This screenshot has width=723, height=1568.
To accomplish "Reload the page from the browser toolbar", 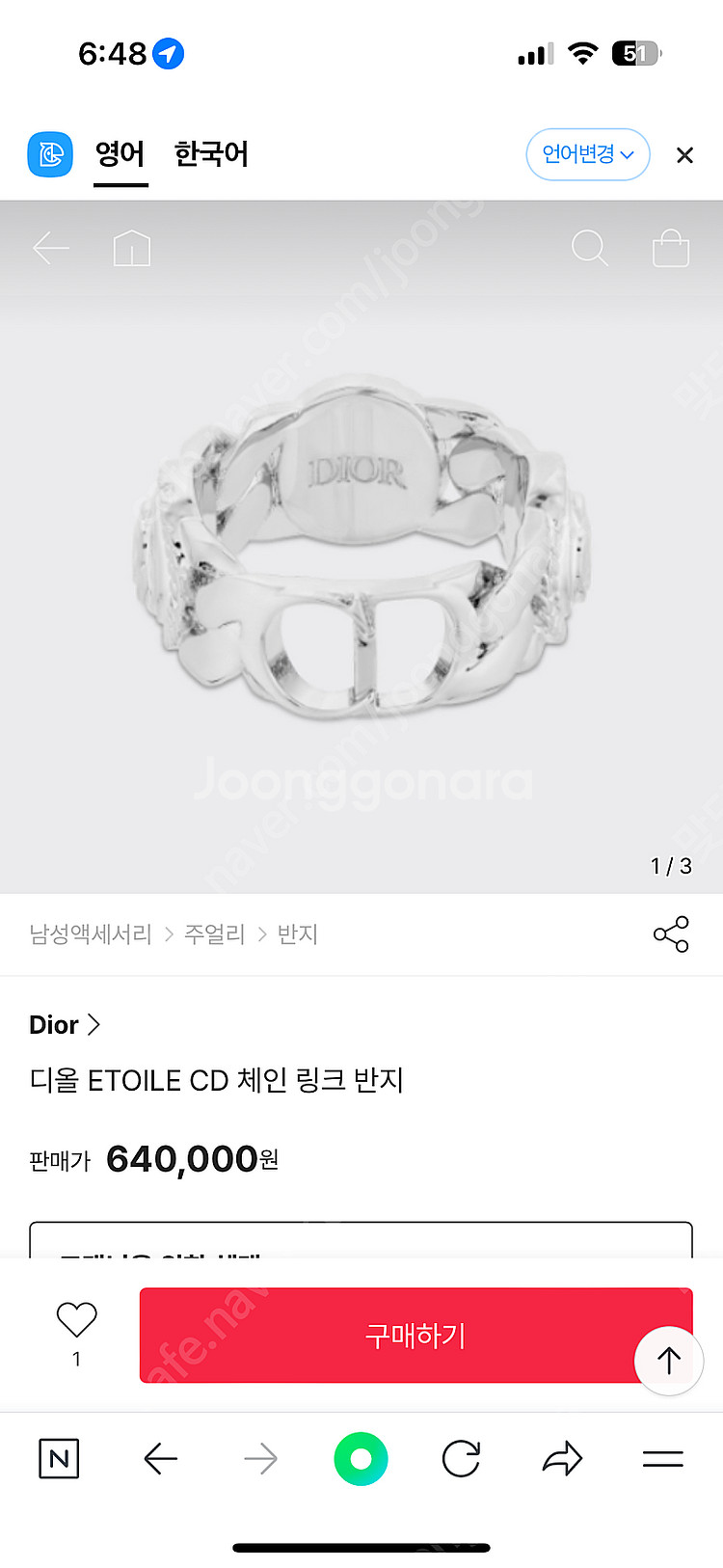I will pos(461,1459).
